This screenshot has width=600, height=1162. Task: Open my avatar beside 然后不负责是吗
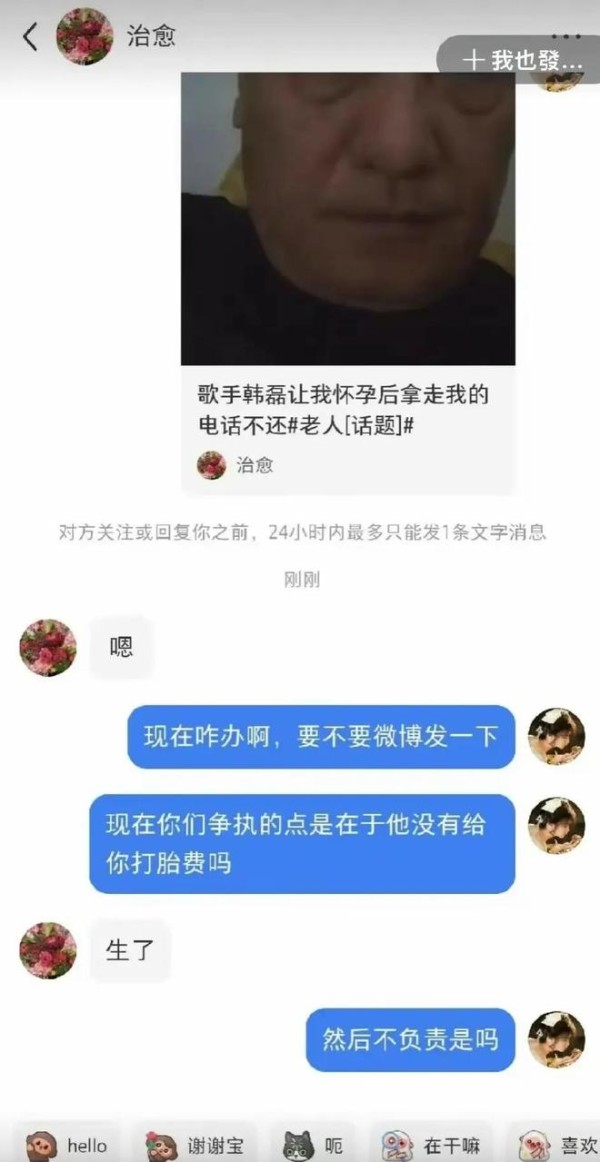click(556, 1040)
